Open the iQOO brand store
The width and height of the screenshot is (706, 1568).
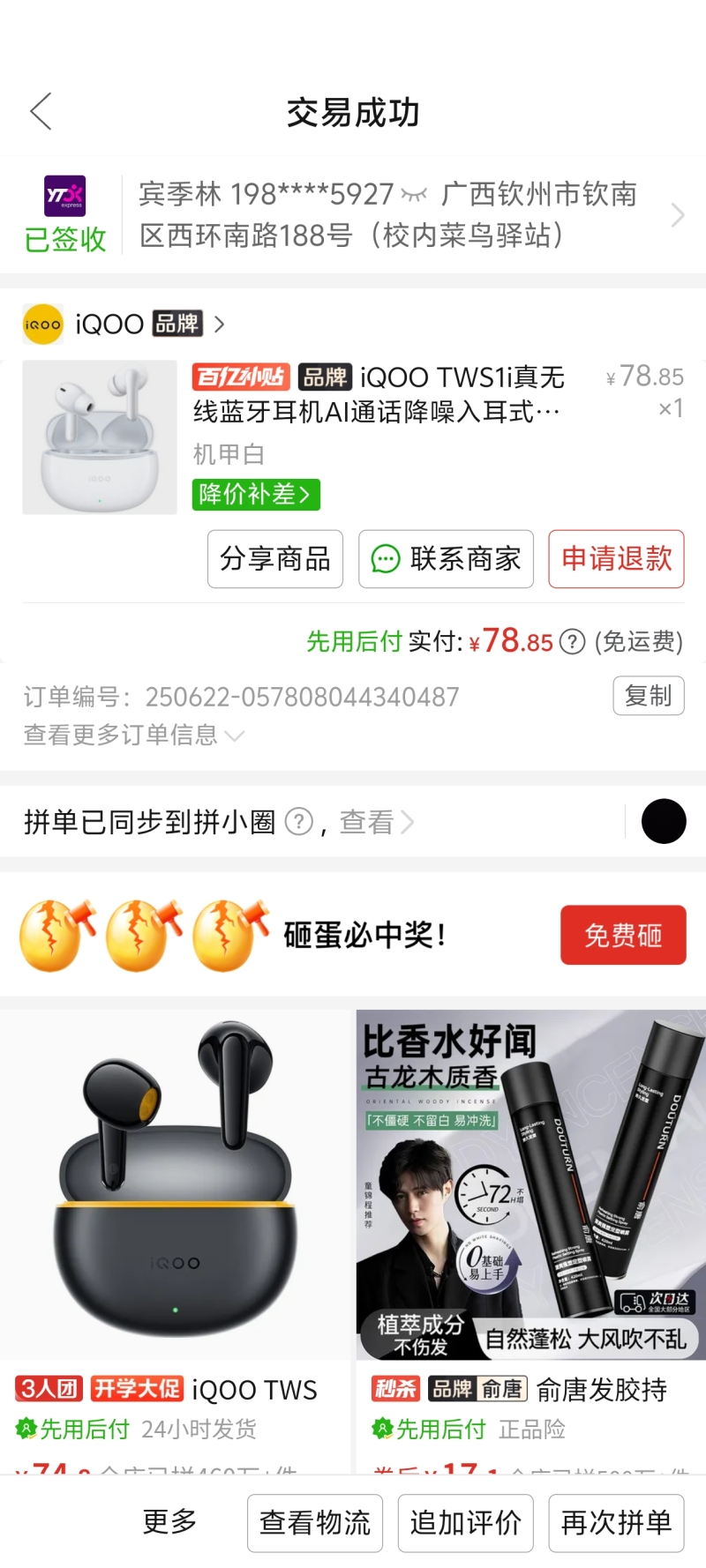click(x=124, y=325)
